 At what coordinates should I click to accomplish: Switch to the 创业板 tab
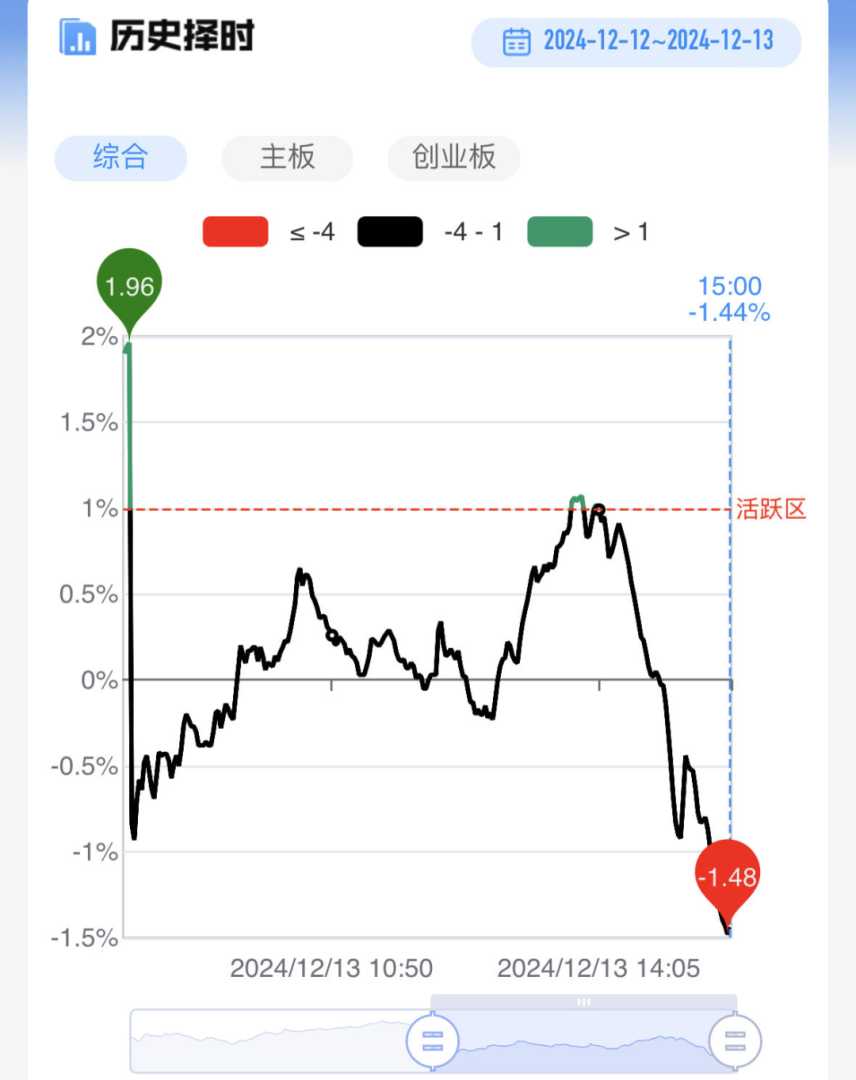pyautogui.click(x=453, y=158)
